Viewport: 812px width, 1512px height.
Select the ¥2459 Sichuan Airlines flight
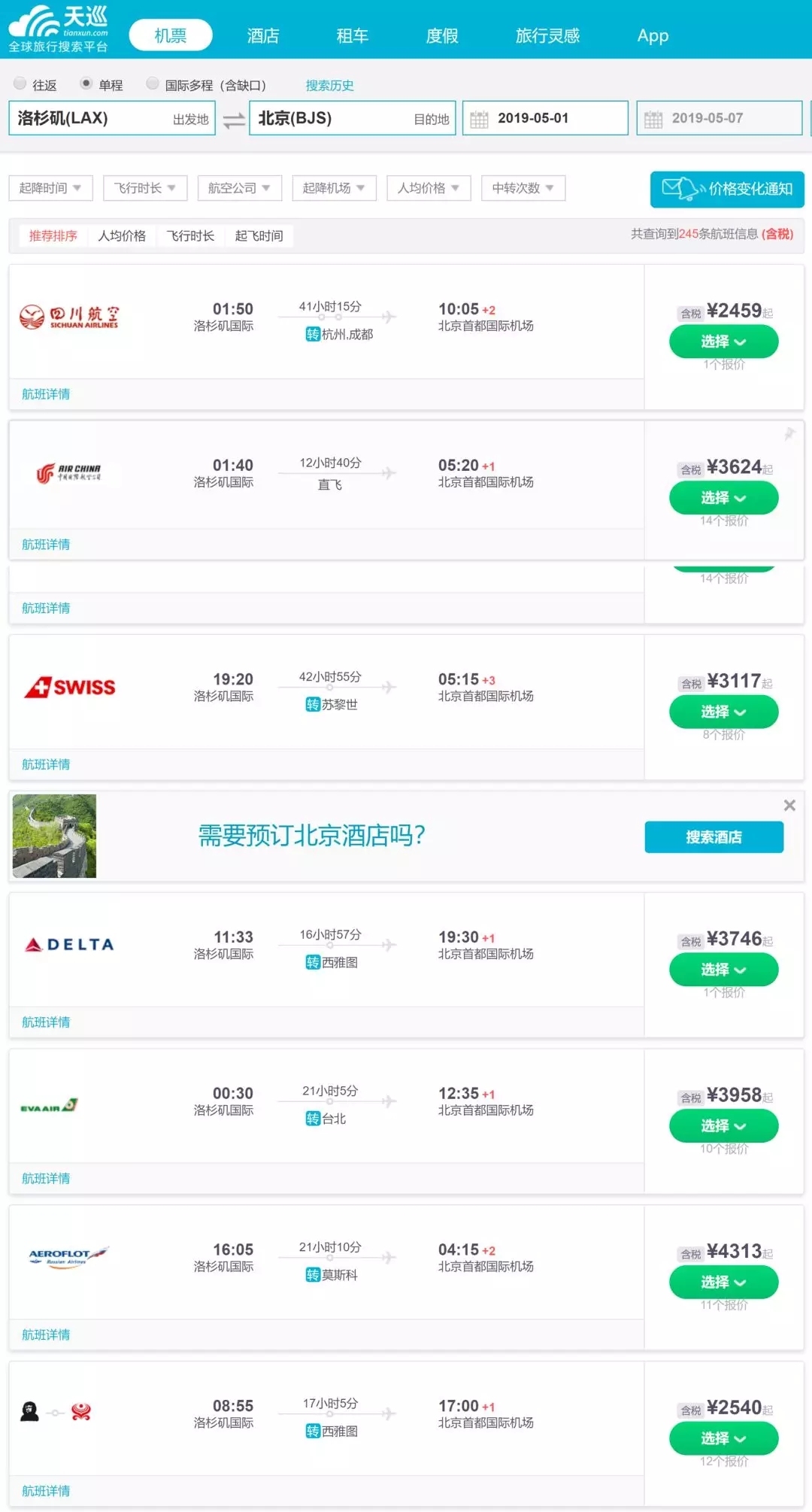(723, 342)
